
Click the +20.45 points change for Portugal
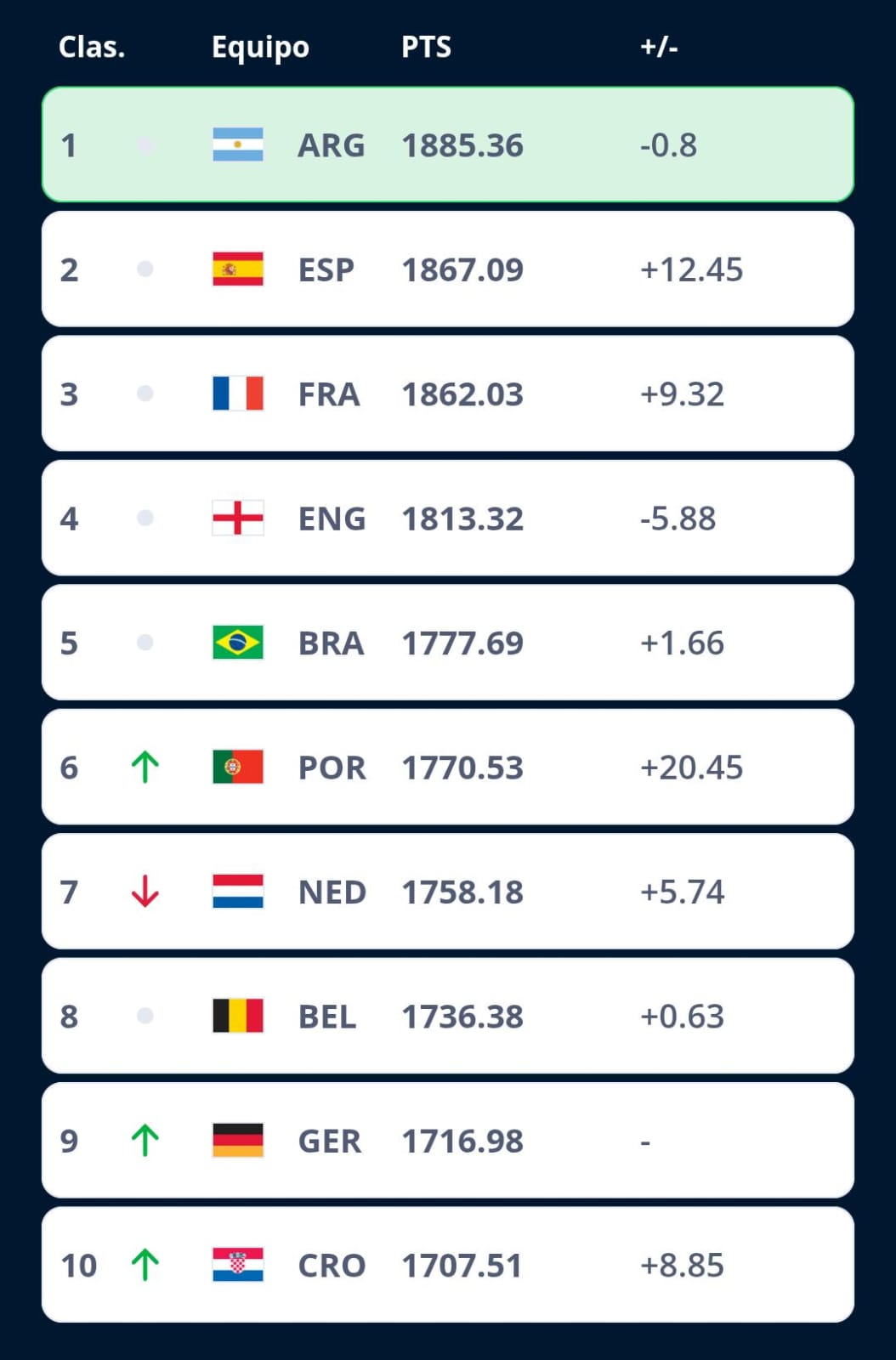pyautogui.click(x=692, y=768)
